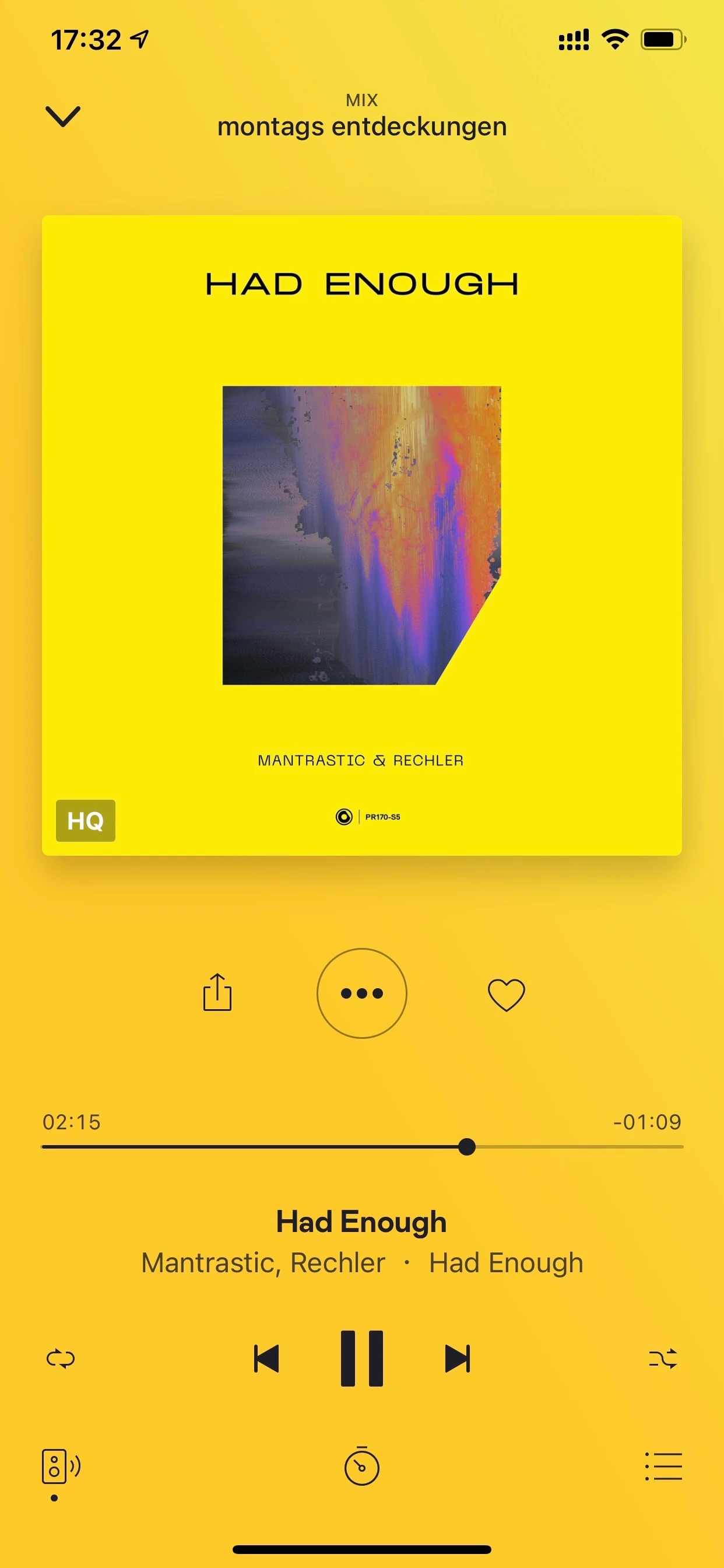Open the artist Mantrastic, Rechler
The width and height of the screenshot is (724, 1568).
(x=263, y=1263)
